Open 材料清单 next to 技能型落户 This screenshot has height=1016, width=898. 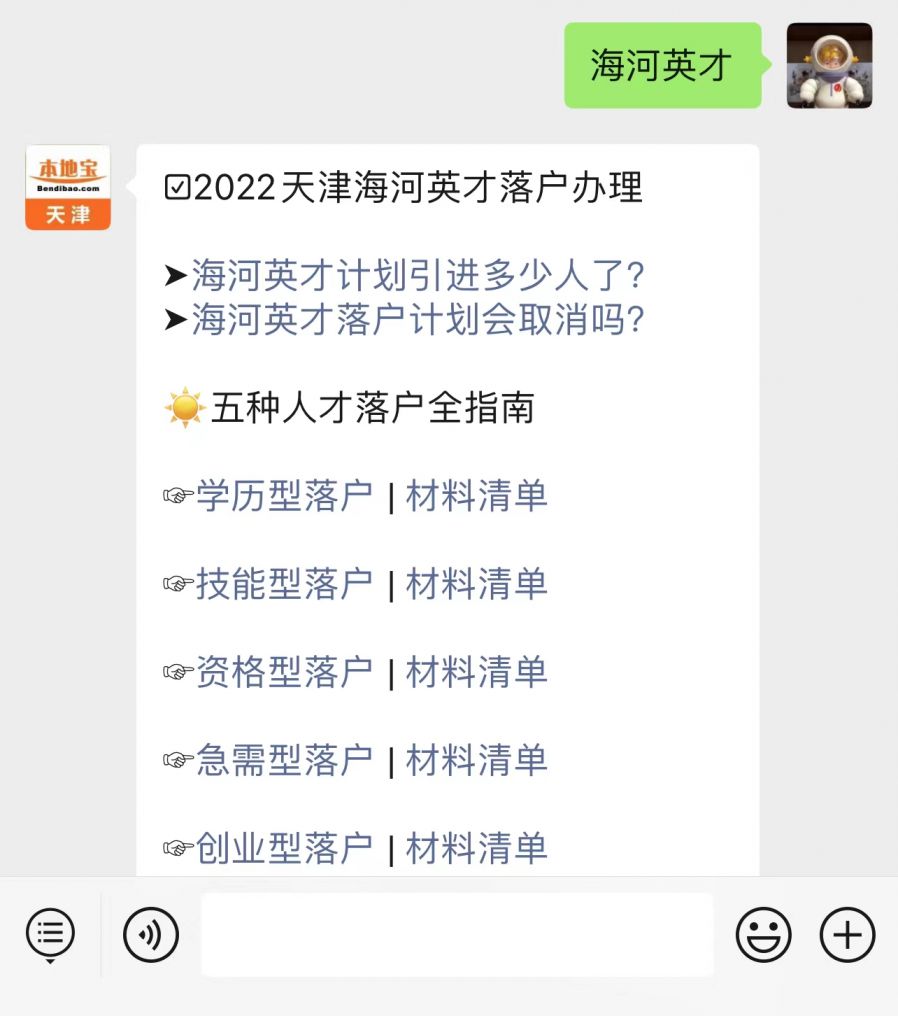[477, 584]
